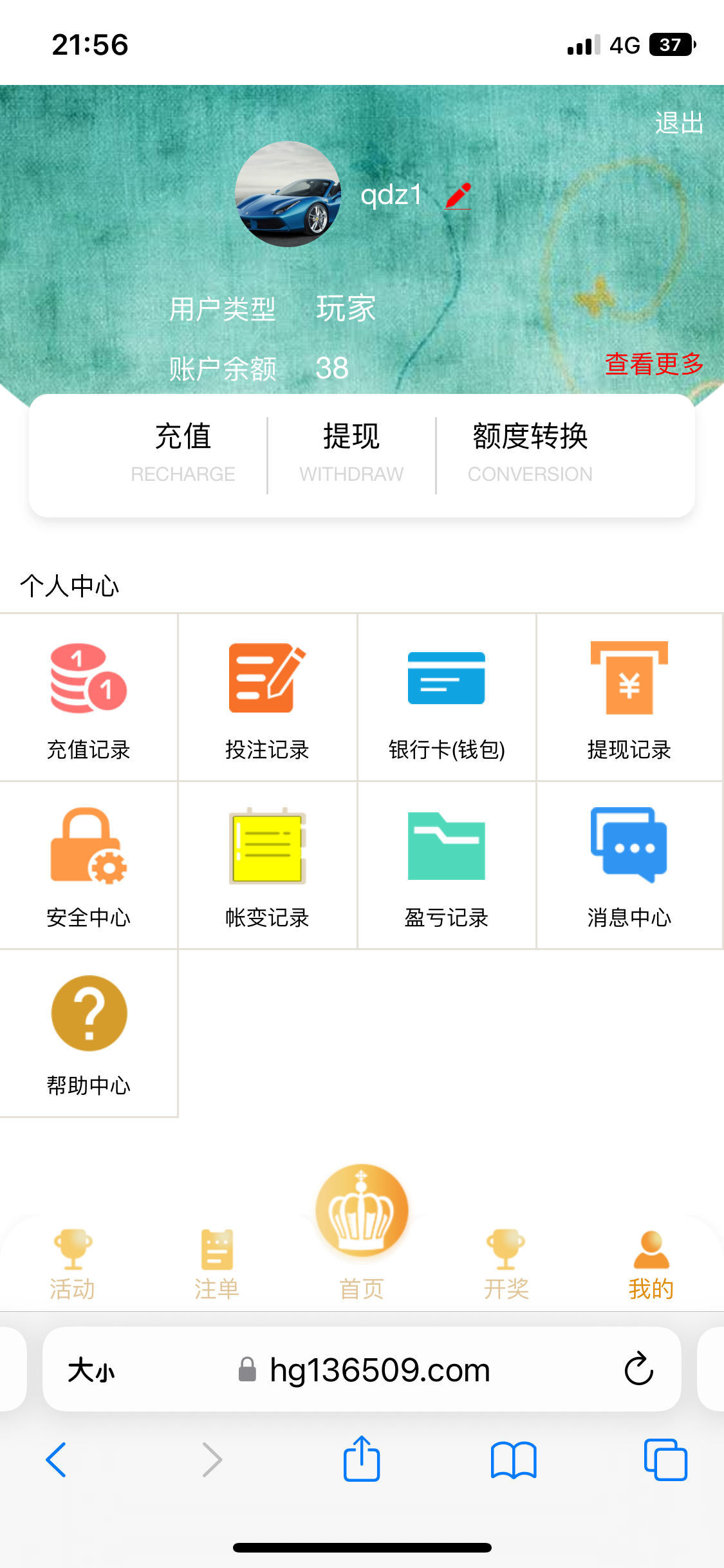Open 安全中心 security center
724x1568 pixels.
(x=89, y=866)
